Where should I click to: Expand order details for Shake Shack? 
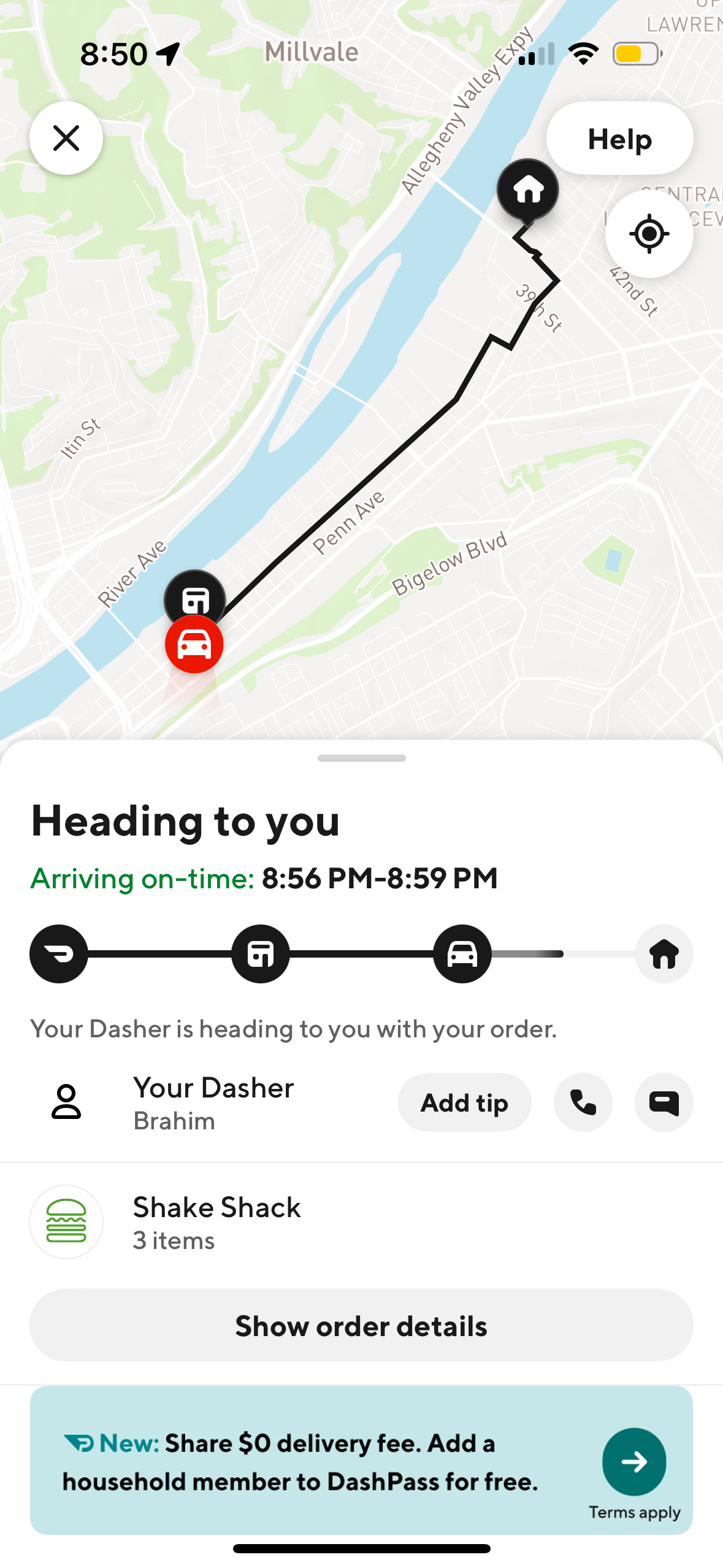[361, 1325]
